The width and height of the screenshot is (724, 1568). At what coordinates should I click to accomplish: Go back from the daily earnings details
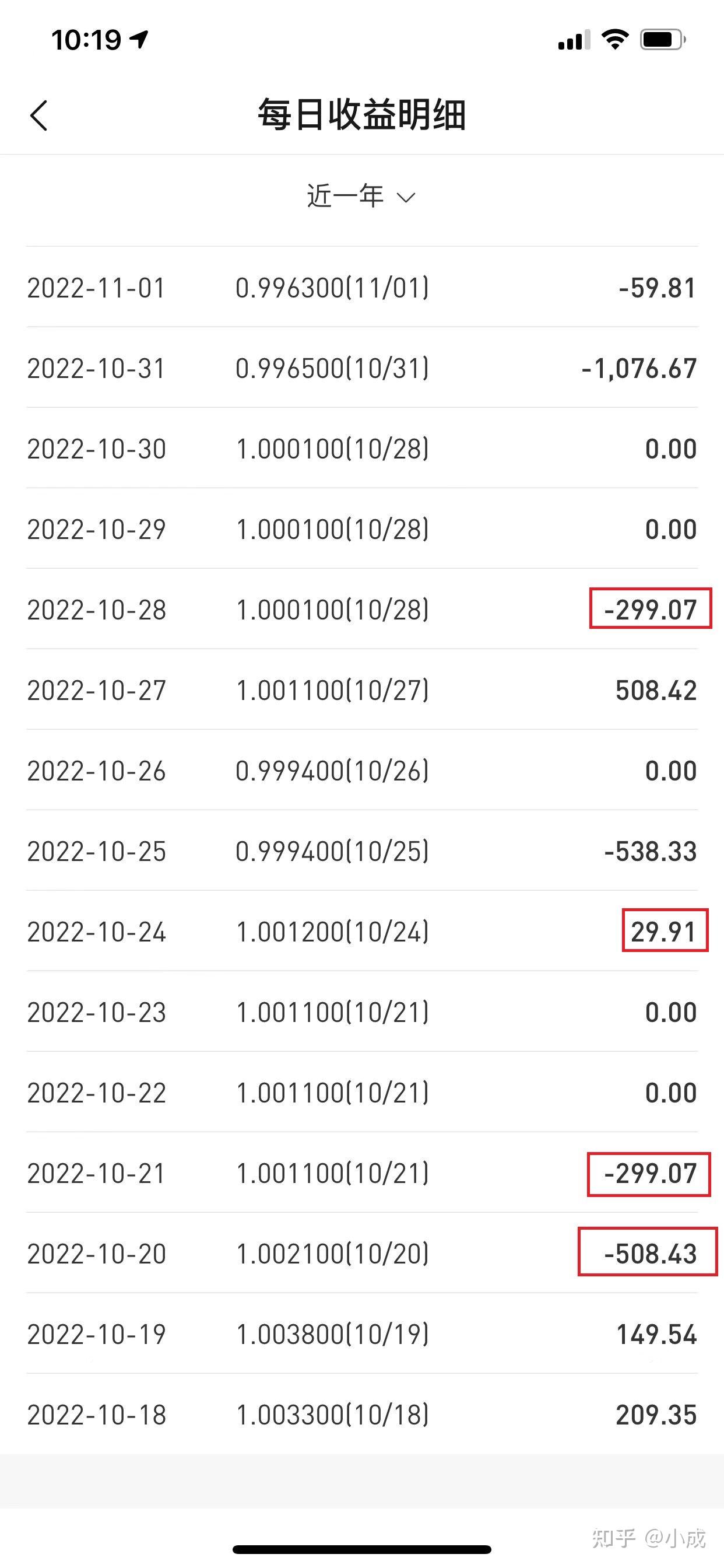39,116
